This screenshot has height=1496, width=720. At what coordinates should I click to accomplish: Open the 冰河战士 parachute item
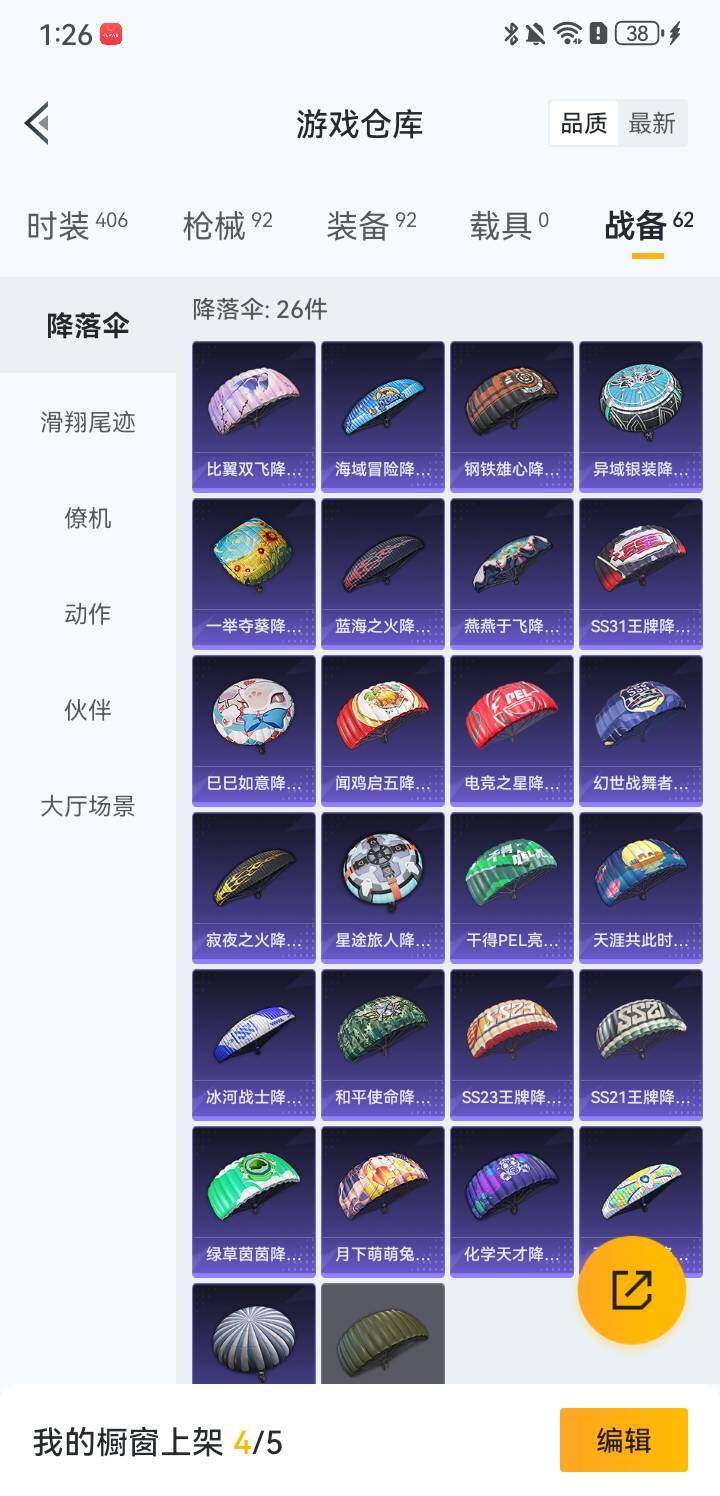pos(254,1043)
